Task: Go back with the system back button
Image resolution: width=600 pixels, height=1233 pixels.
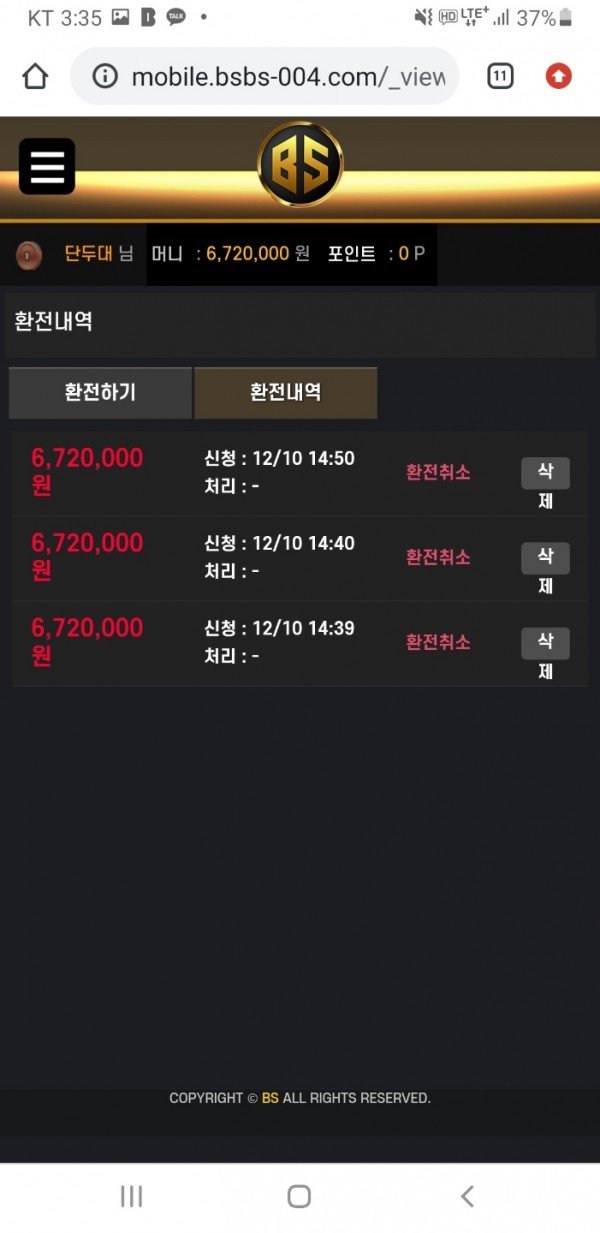Action: [x=466, y=1196]
